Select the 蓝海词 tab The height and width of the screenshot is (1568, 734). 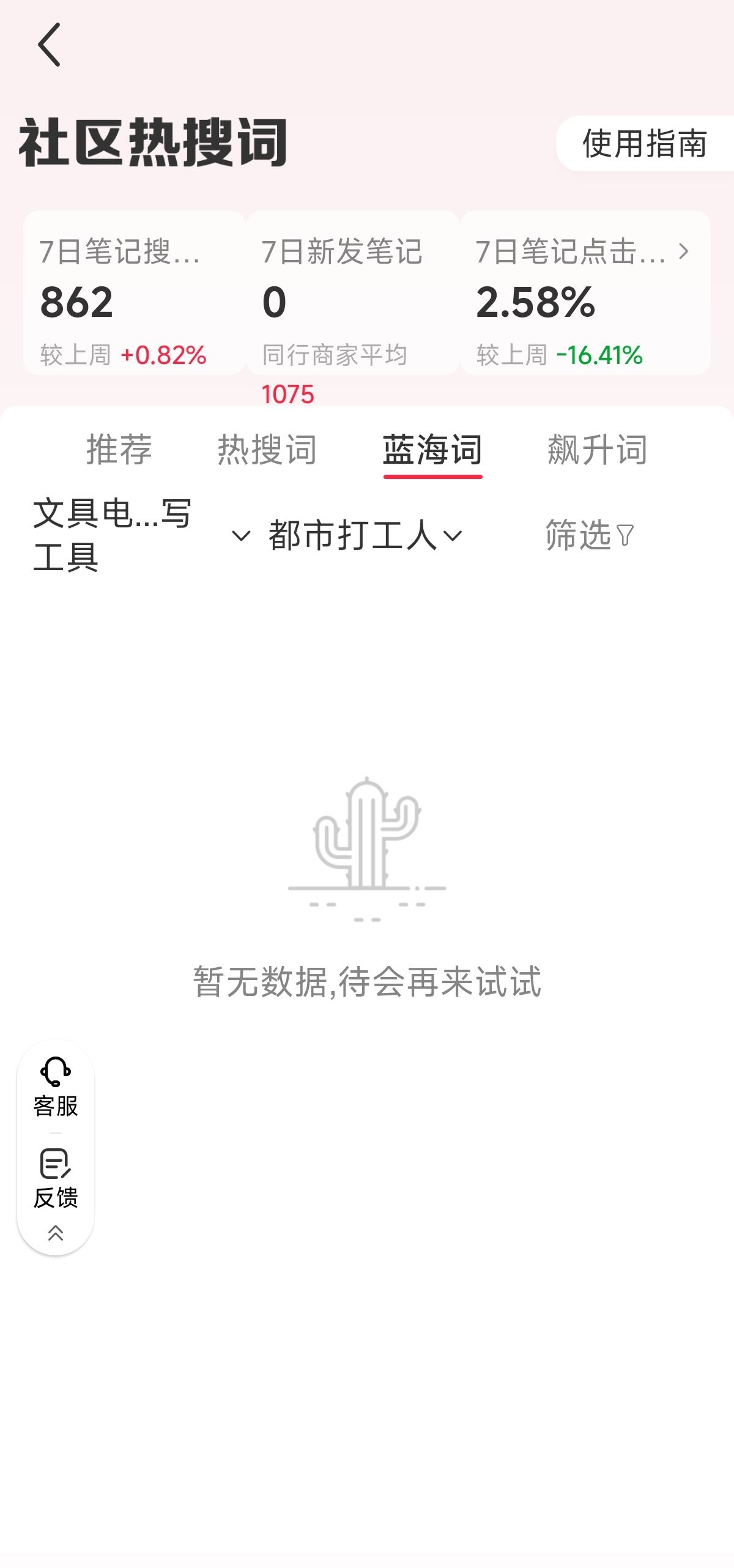coord(432,450)
